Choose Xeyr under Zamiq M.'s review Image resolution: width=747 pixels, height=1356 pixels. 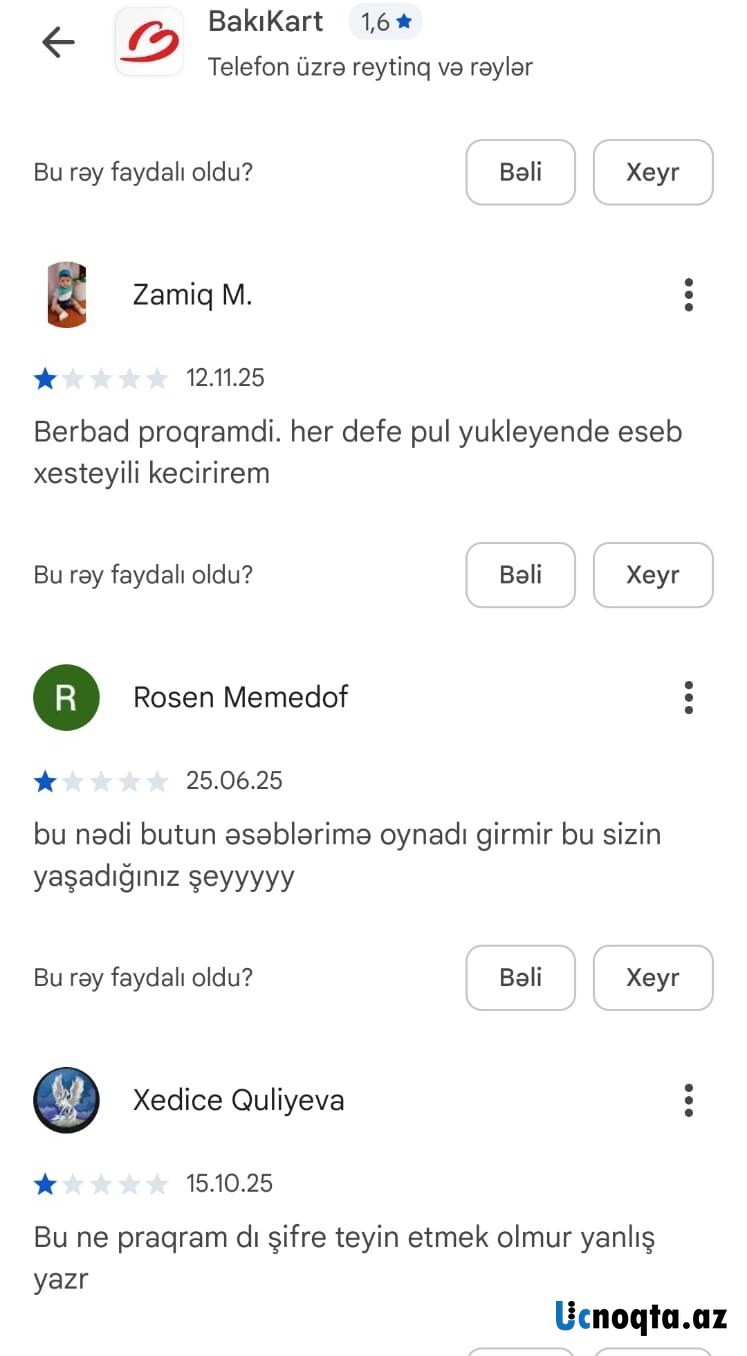click(652, 575)
